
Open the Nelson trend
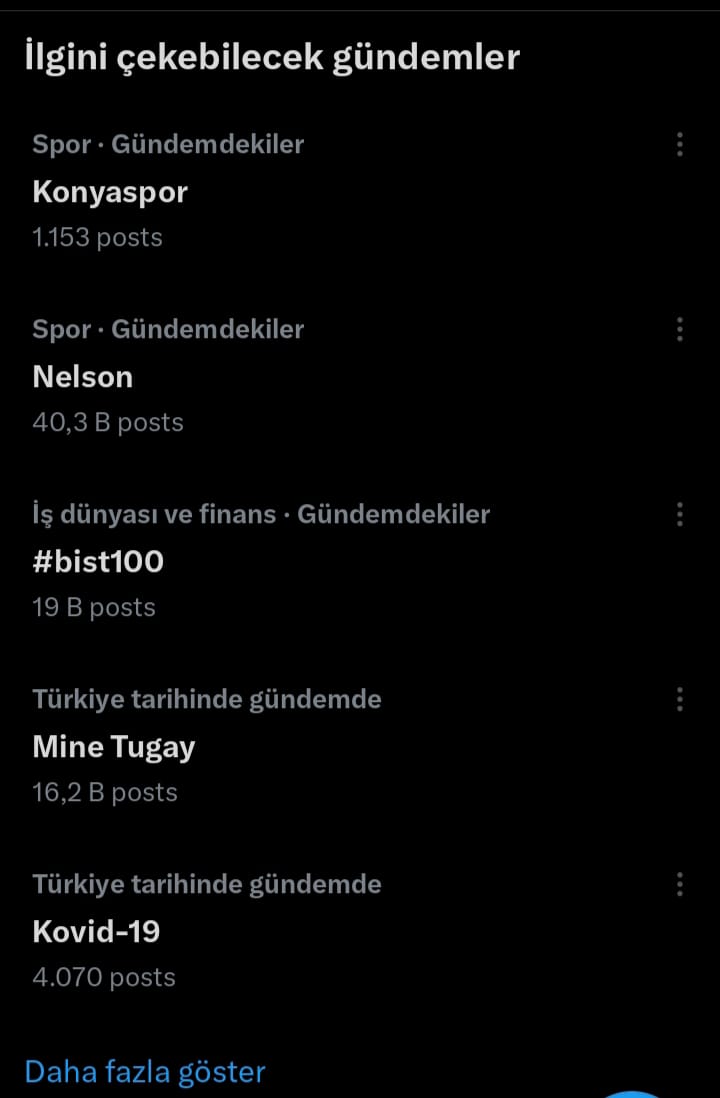[83, 376]
